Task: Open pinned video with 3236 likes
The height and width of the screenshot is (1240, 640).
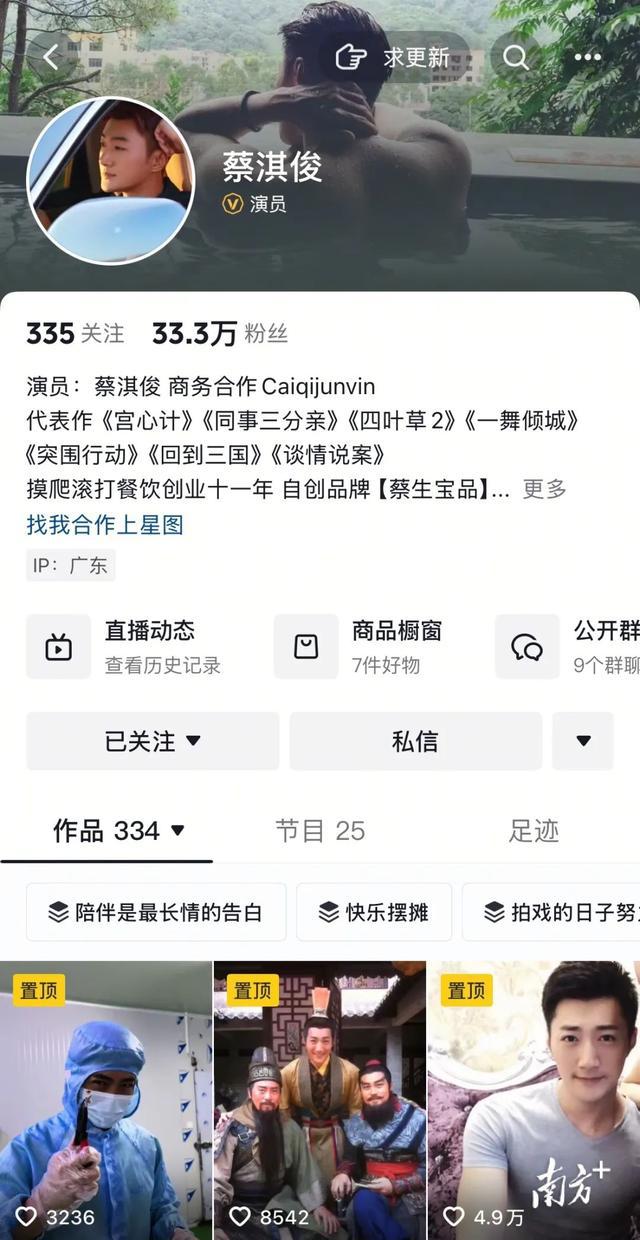Action: pyautogui.click(x=106, y=1100)
